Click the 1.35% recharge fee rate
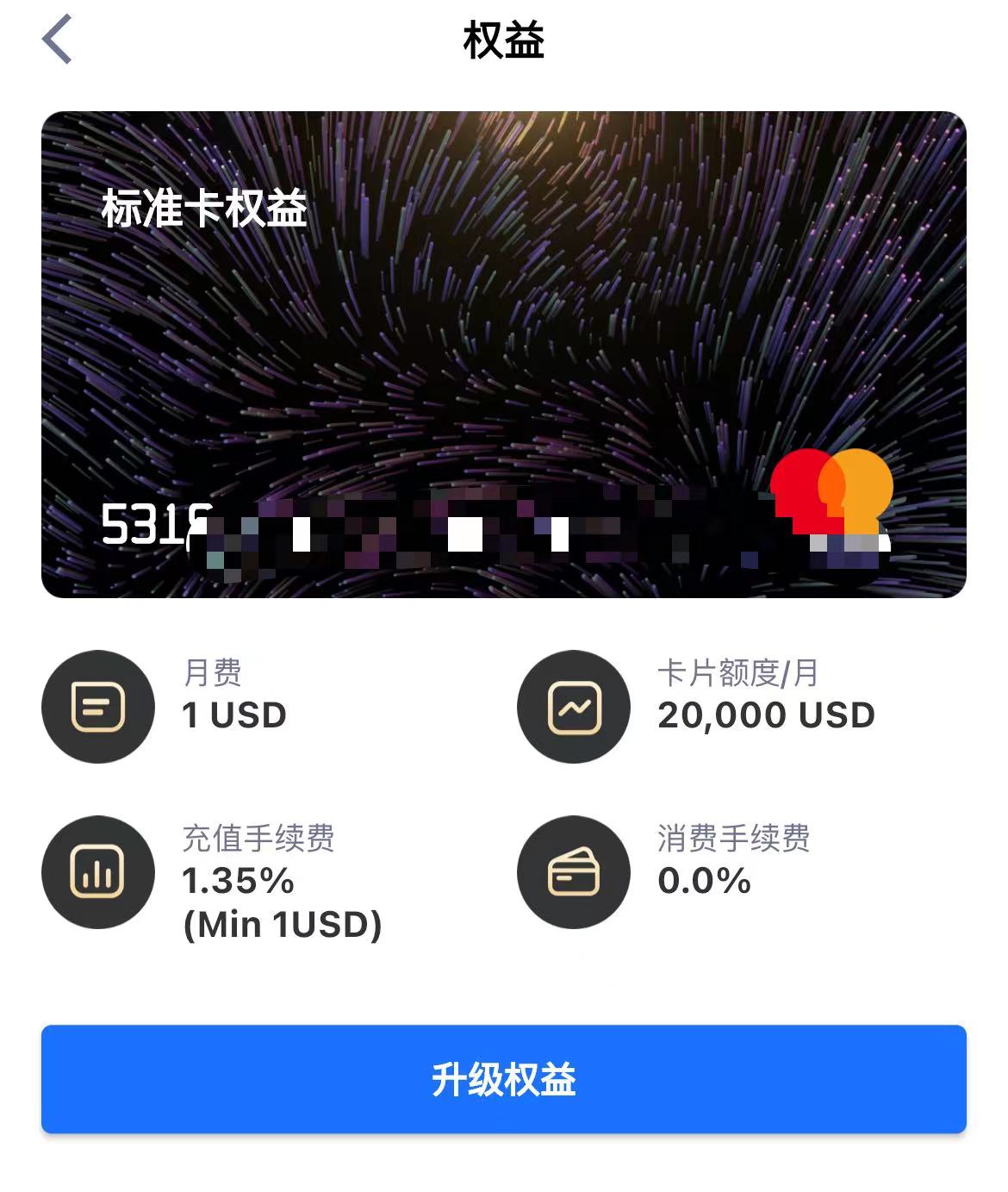1008x1192 pixels. 238,882
